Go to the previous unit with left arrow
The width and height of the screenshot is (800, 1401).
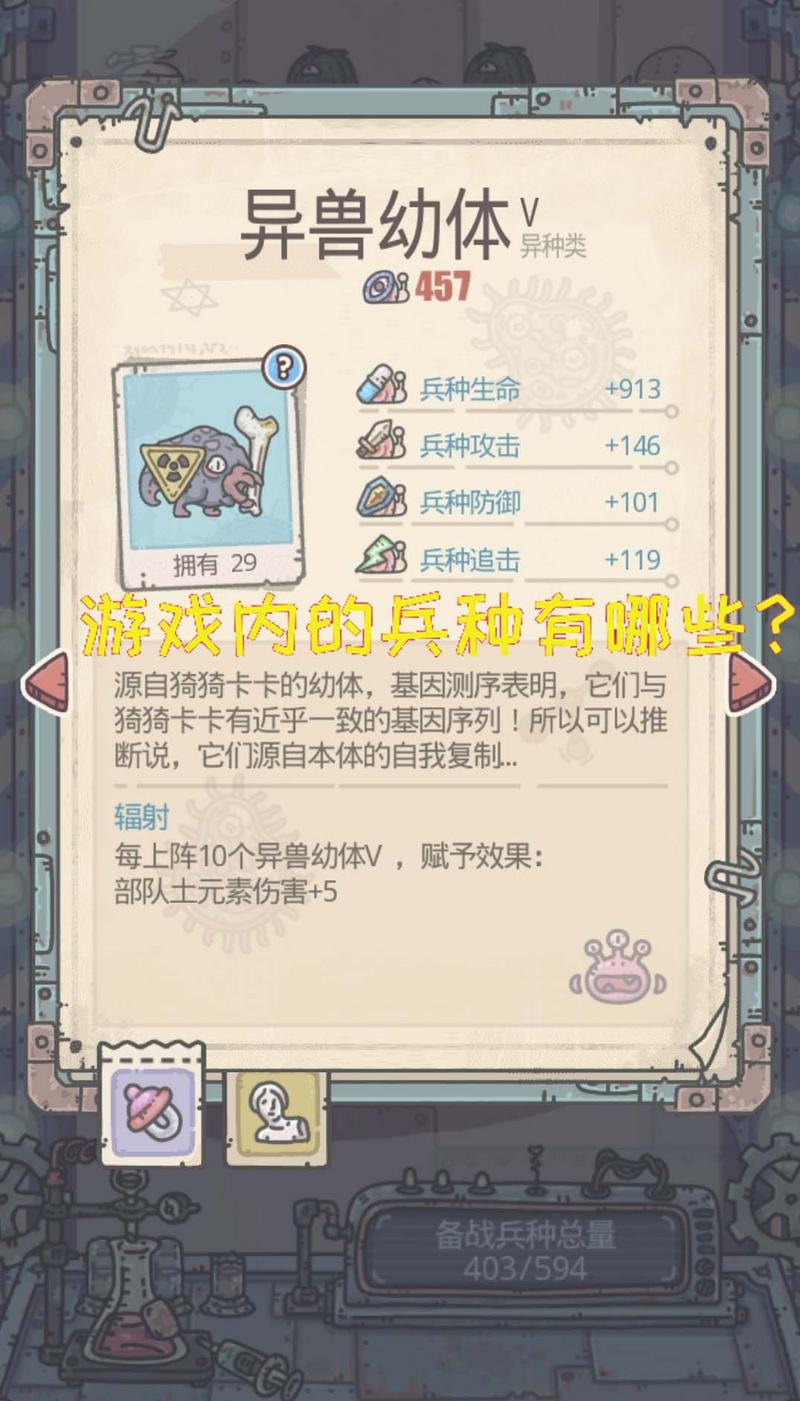(x=45, y=681)
